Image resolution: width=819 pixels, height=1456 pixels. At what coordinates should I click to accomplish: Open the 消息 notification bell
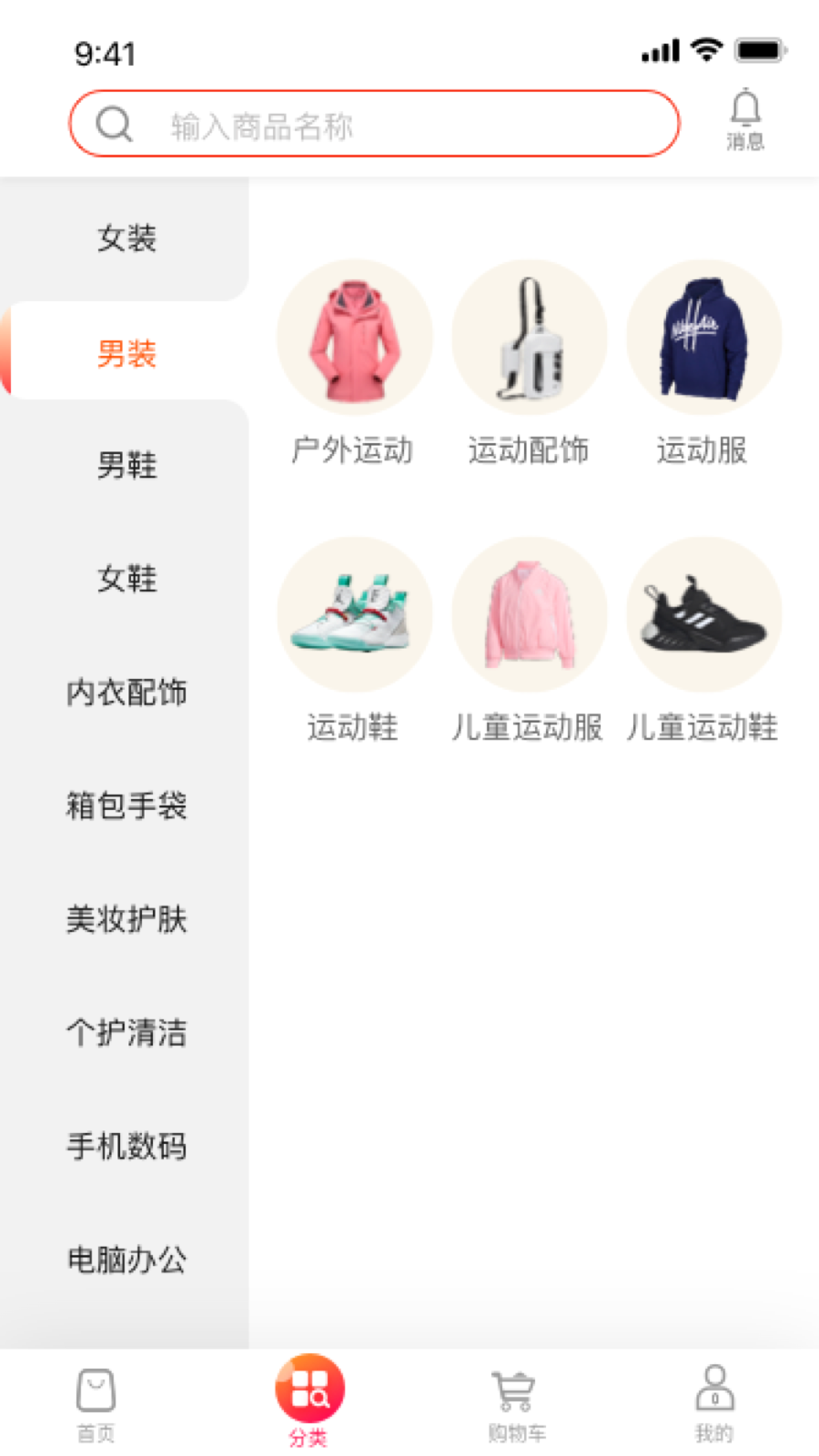click(x=744, y=118)
